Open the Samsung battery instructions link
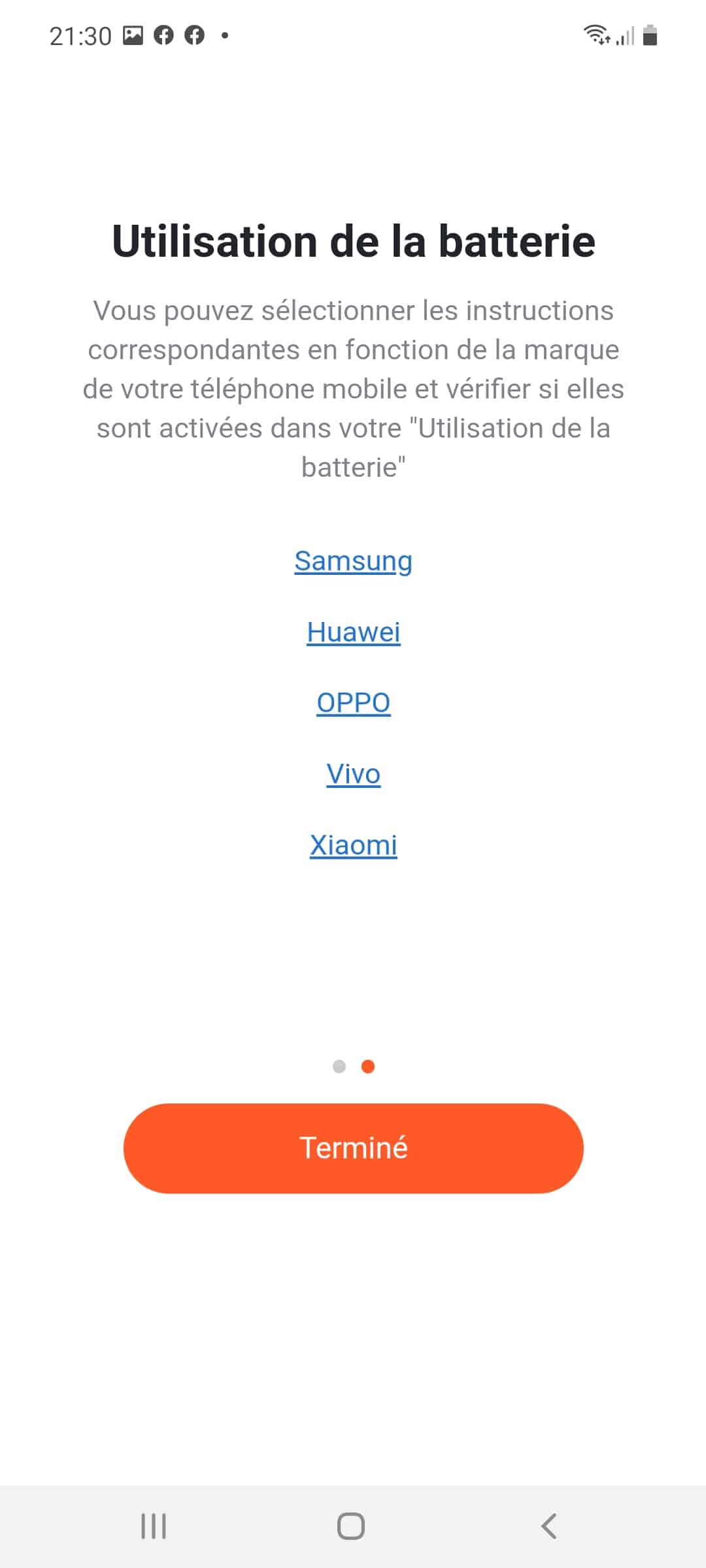The image size is (706, 1568). click(353, 561)
